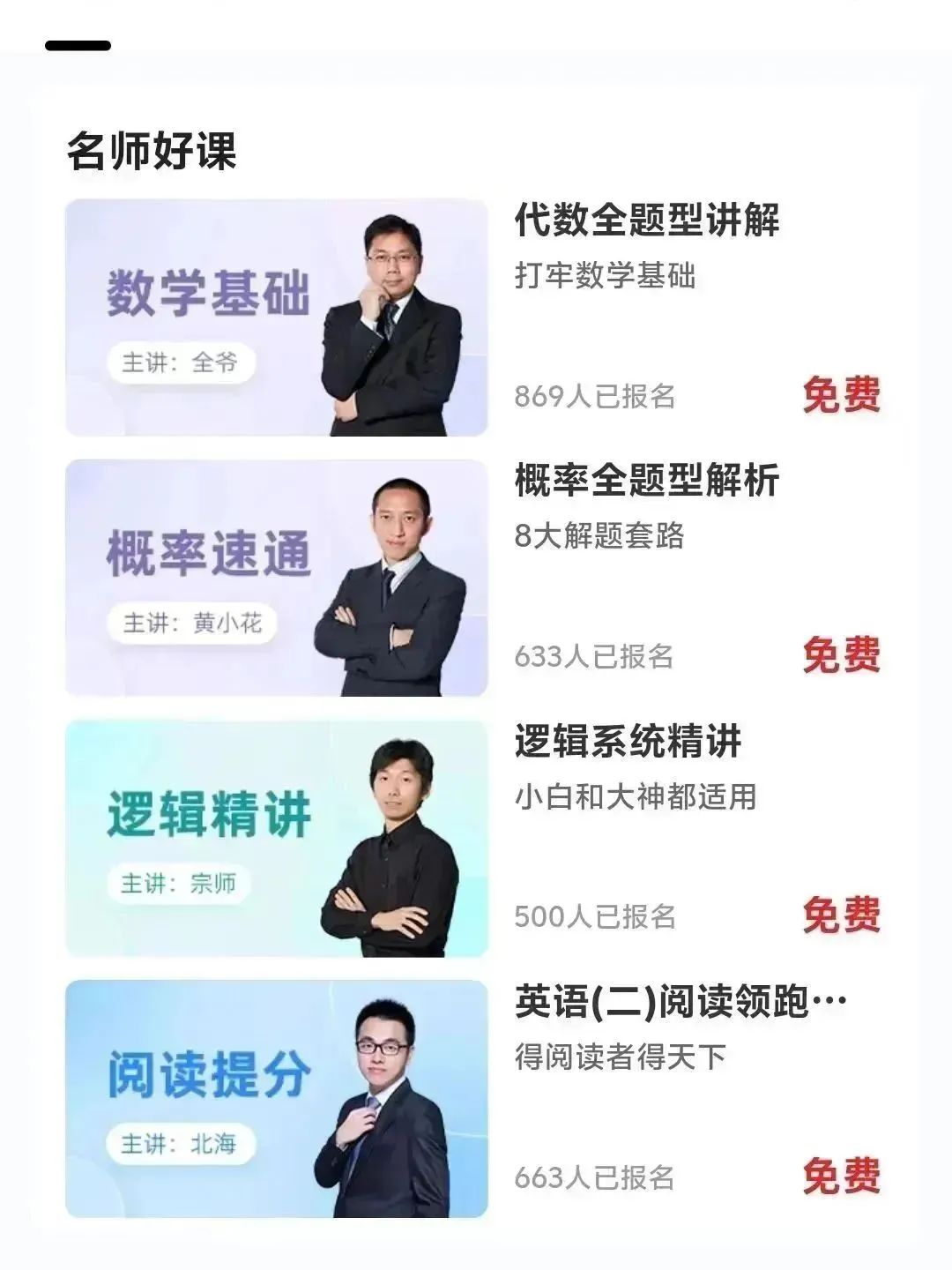View the 代数全题型讲解 course details
Screen dimensions: 952x1270
click(647, 220)
